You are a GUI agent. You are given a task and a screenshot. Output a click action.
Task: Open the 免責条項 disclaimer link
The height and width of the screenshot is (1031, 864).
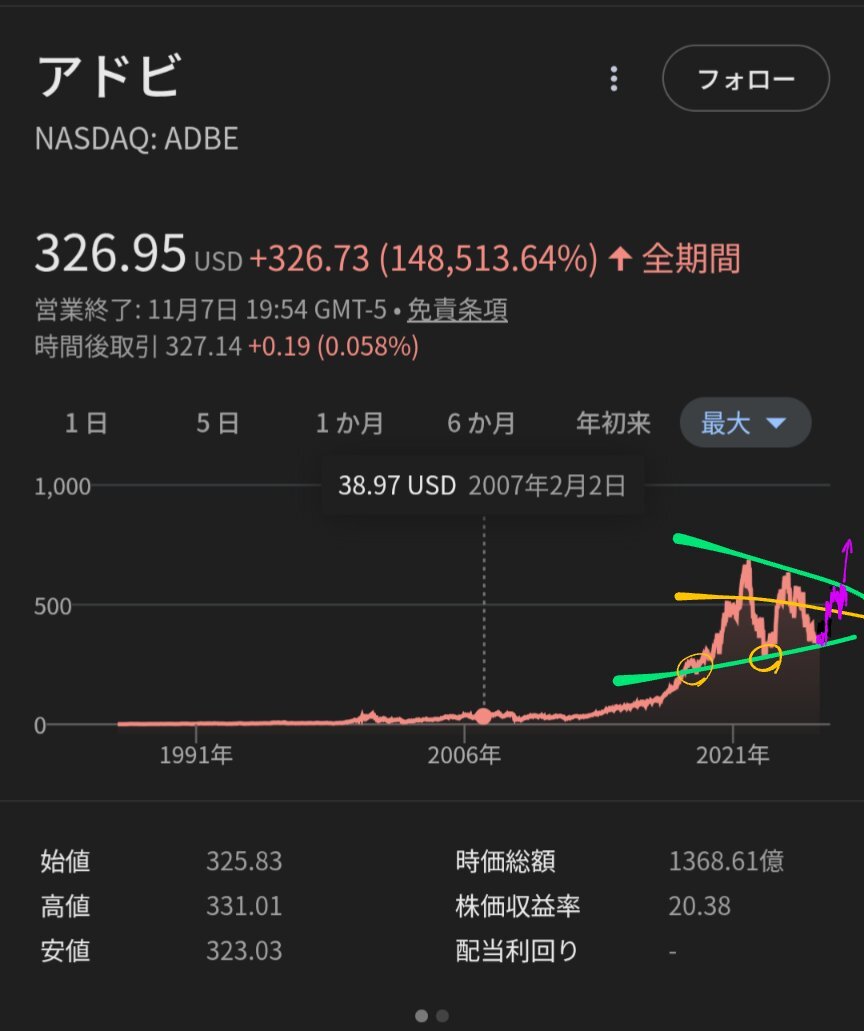coord(457,311)
